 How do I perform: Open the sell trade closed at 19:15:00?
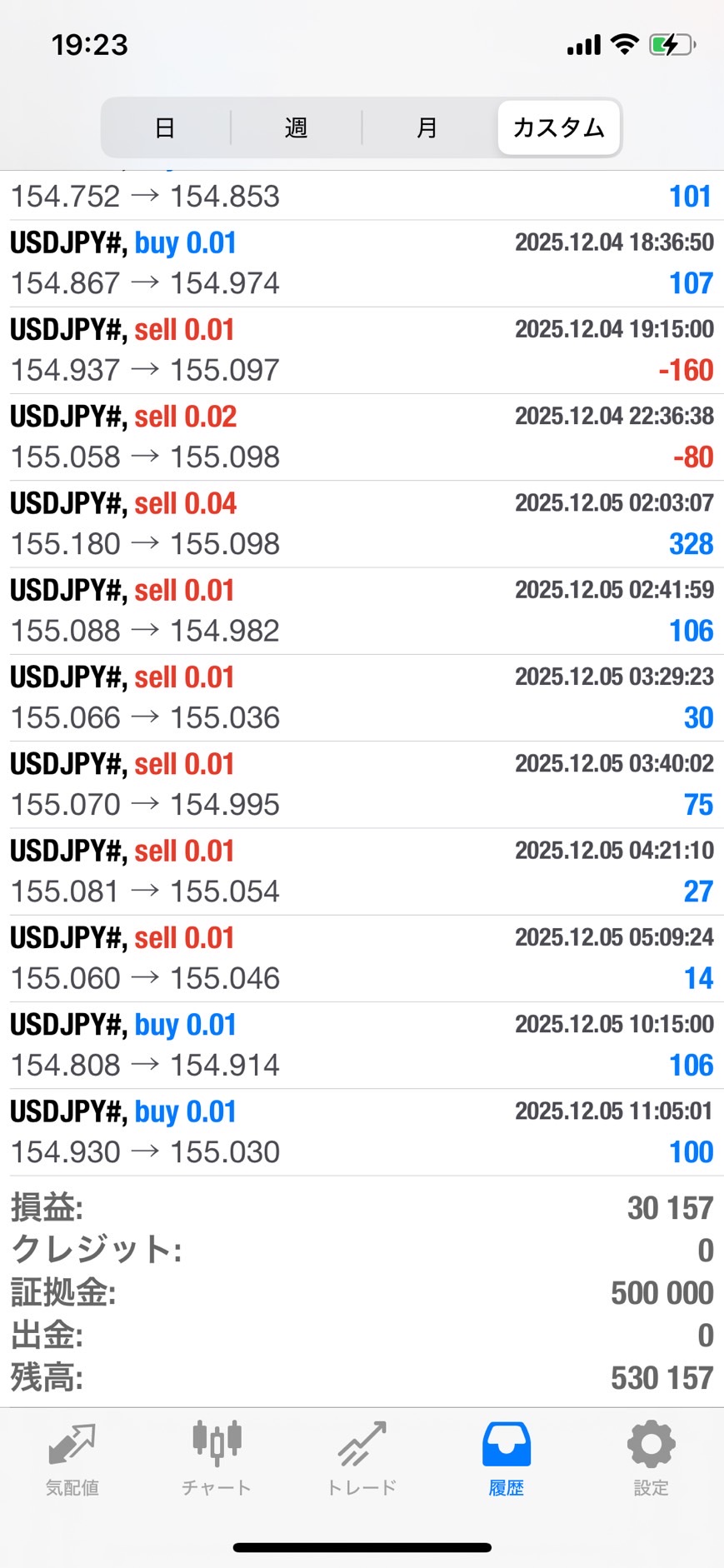pyautogui.click(x=362, y=350)
